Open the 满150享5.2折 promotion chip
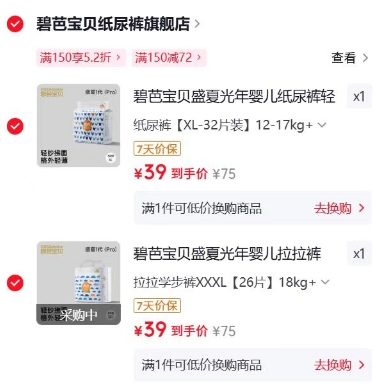The image size is (391, 389). click(81, 58)
